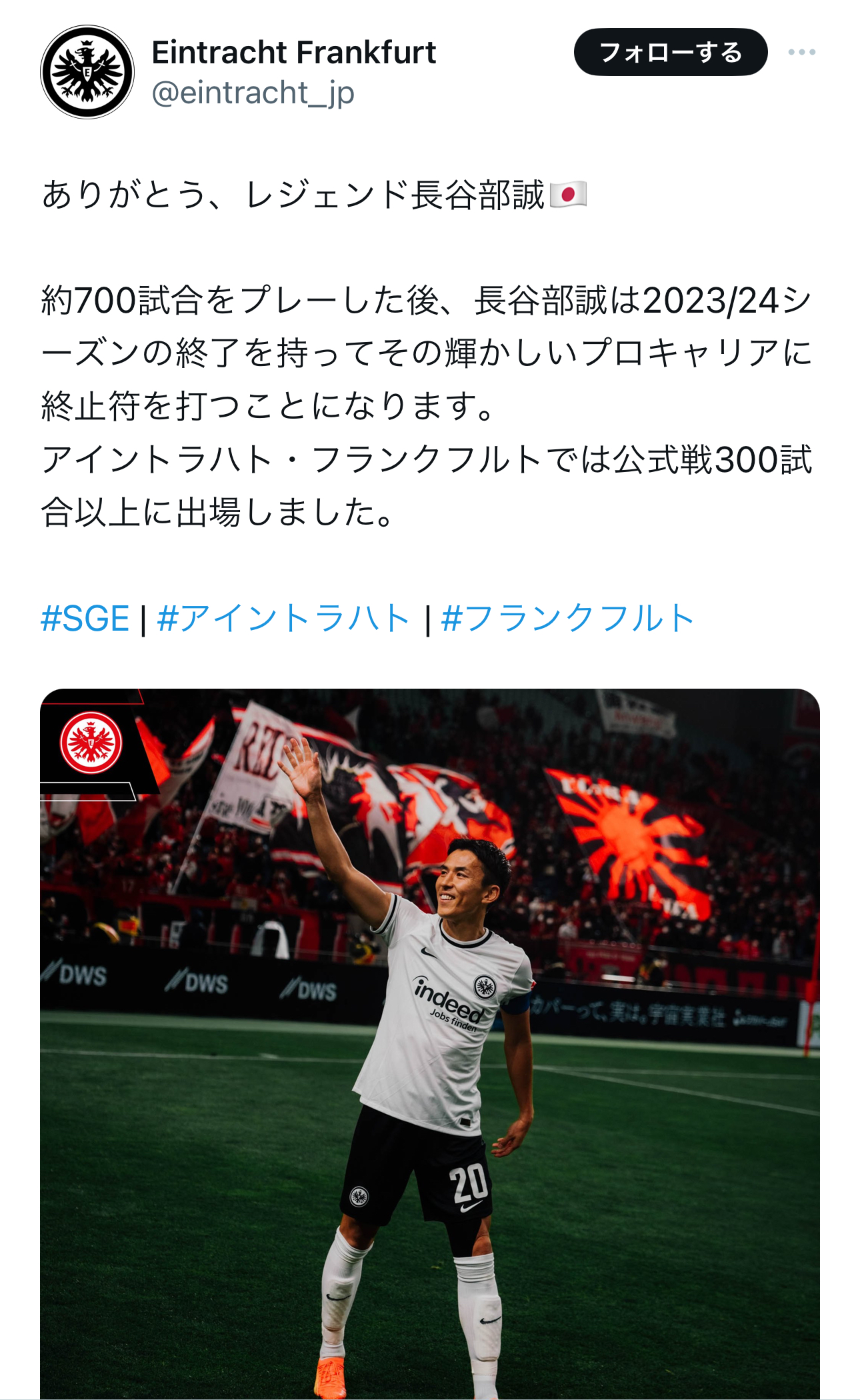View the attached player photo
This screenshot has height=1400, width=860.
pyautogui.click(x=430, y=1043)
